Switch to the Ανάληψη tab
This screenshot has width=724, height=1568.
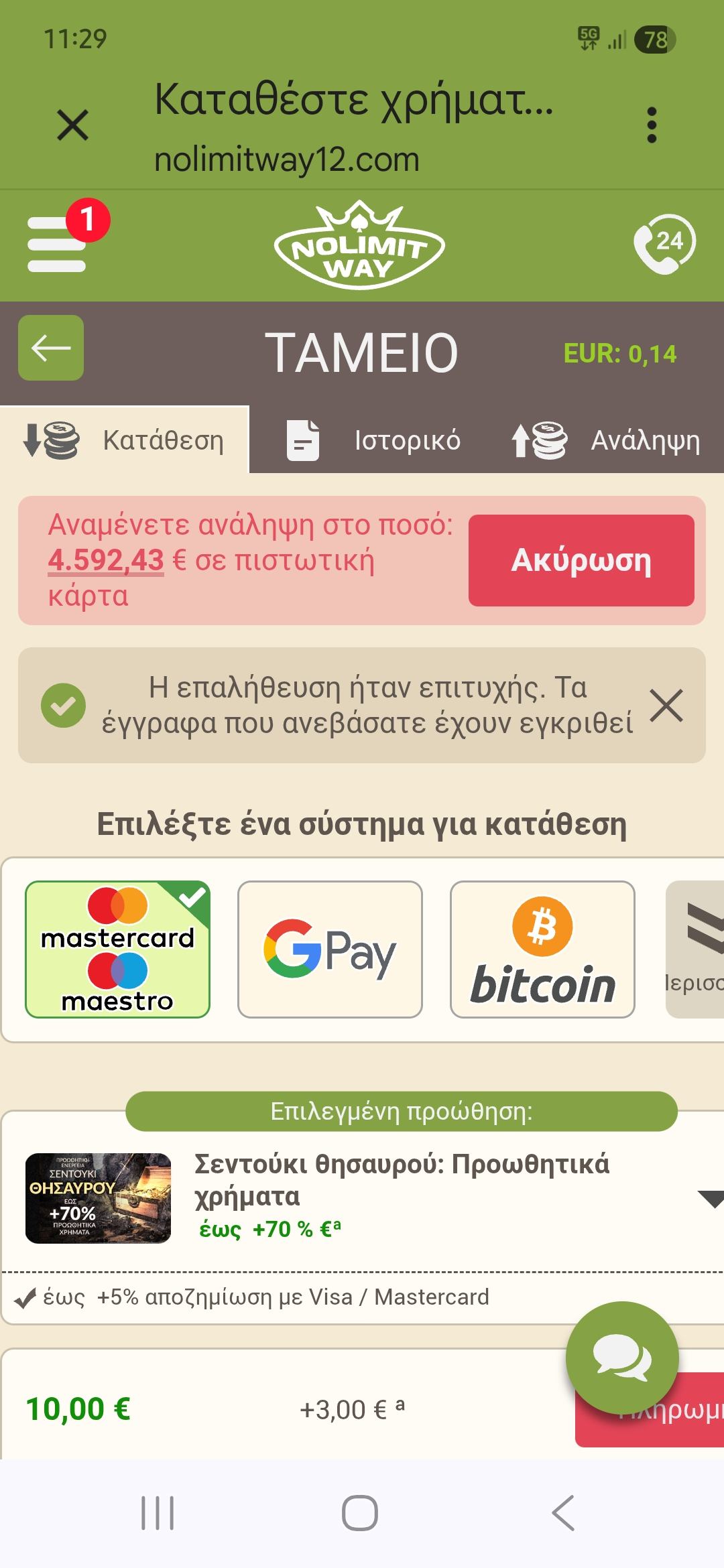point(607,440)
